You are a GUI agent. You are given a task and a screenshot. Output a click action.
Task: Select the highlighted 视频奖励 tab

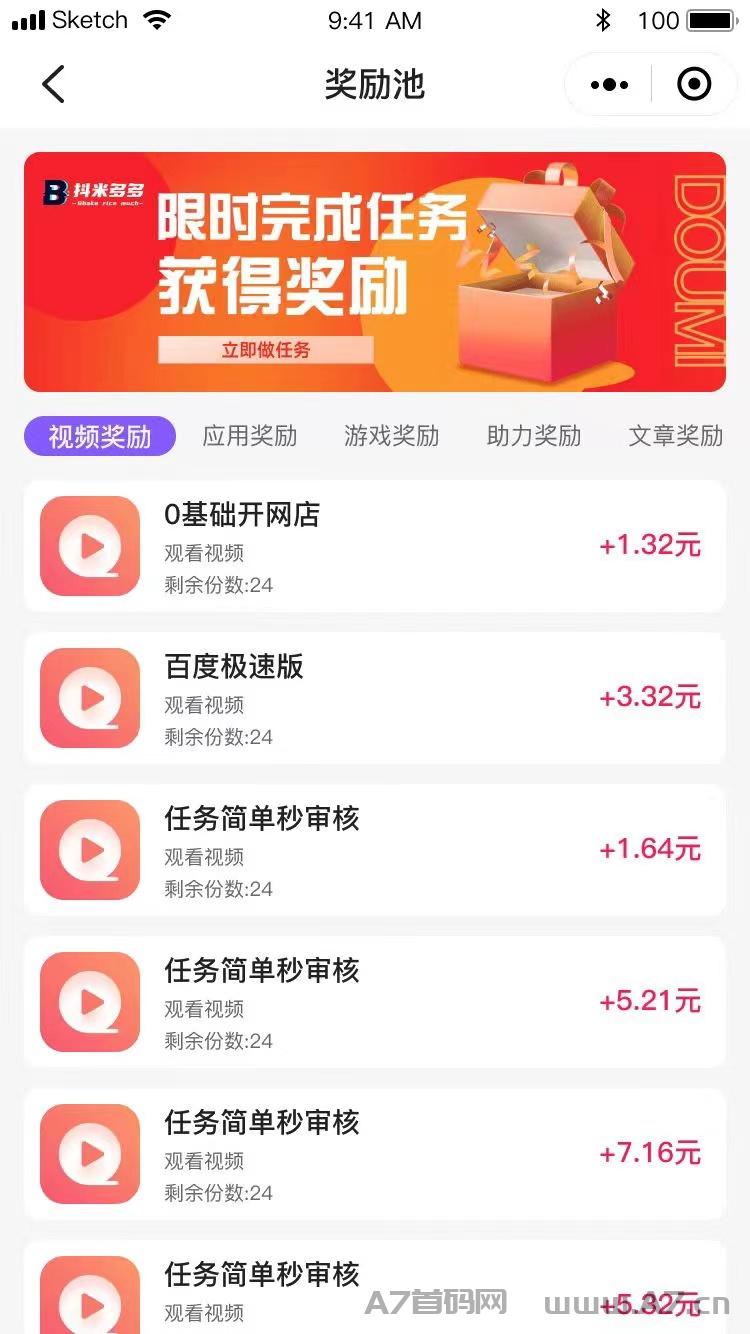pyautogui.click(x=99, y=436)
